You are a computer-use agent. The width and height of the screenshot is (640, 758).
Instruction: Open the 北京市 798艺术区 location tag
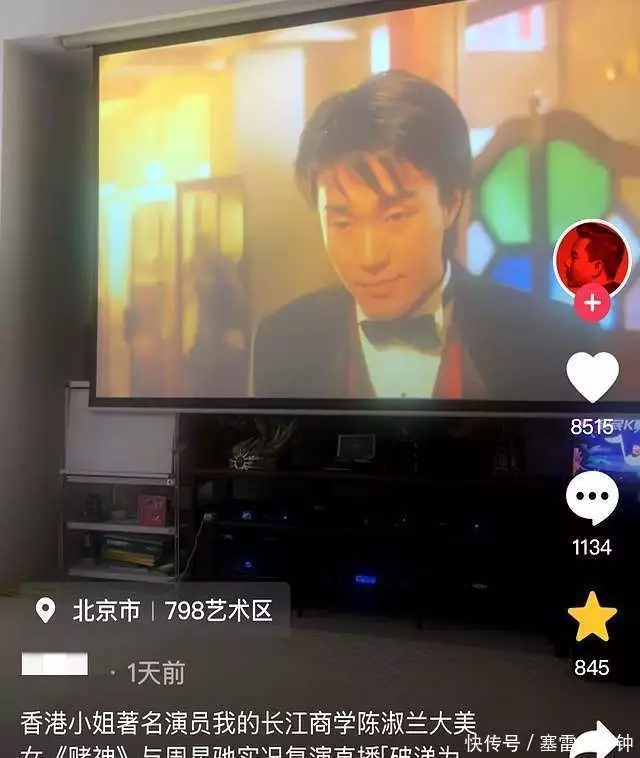point(155,611)
